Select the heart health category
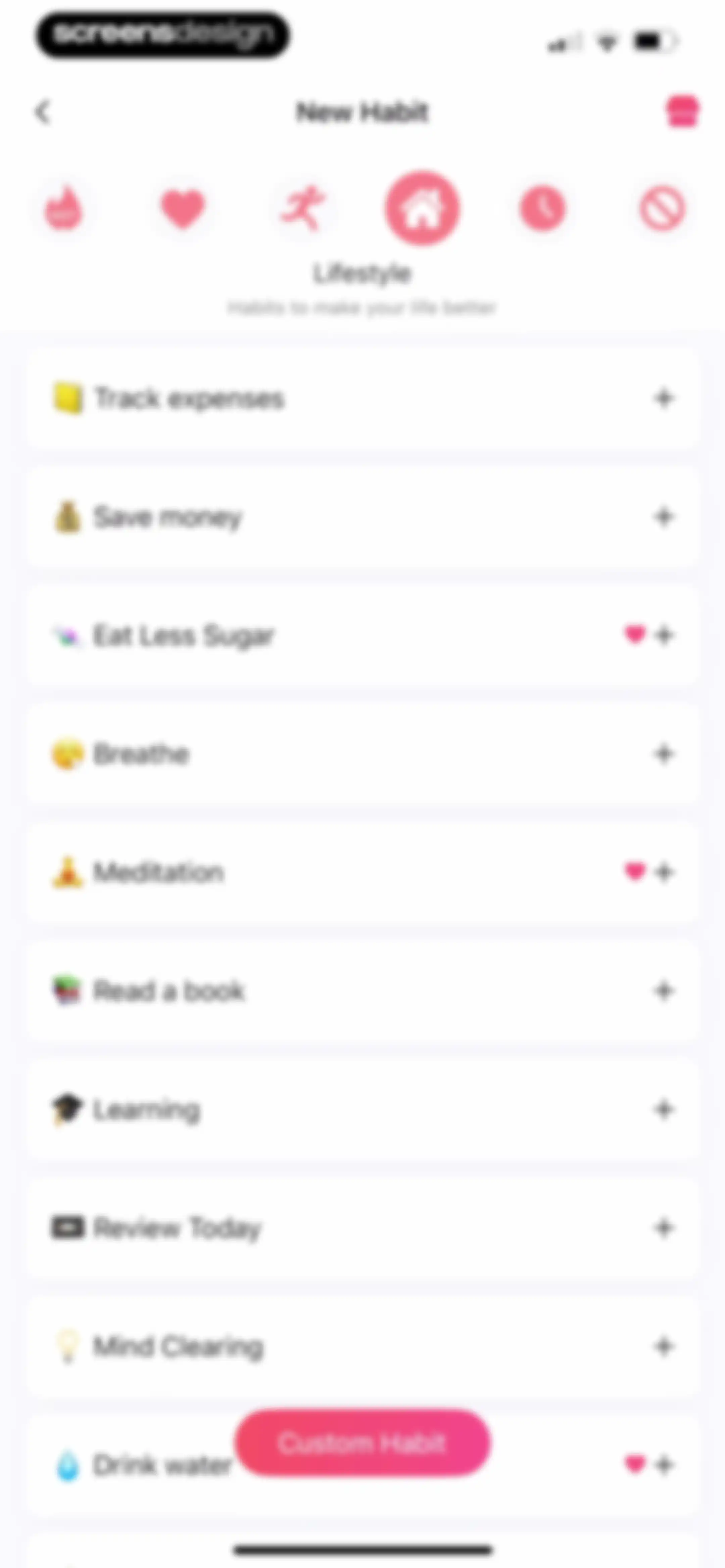Screen dimensions: 725x1568 point(183,209)
